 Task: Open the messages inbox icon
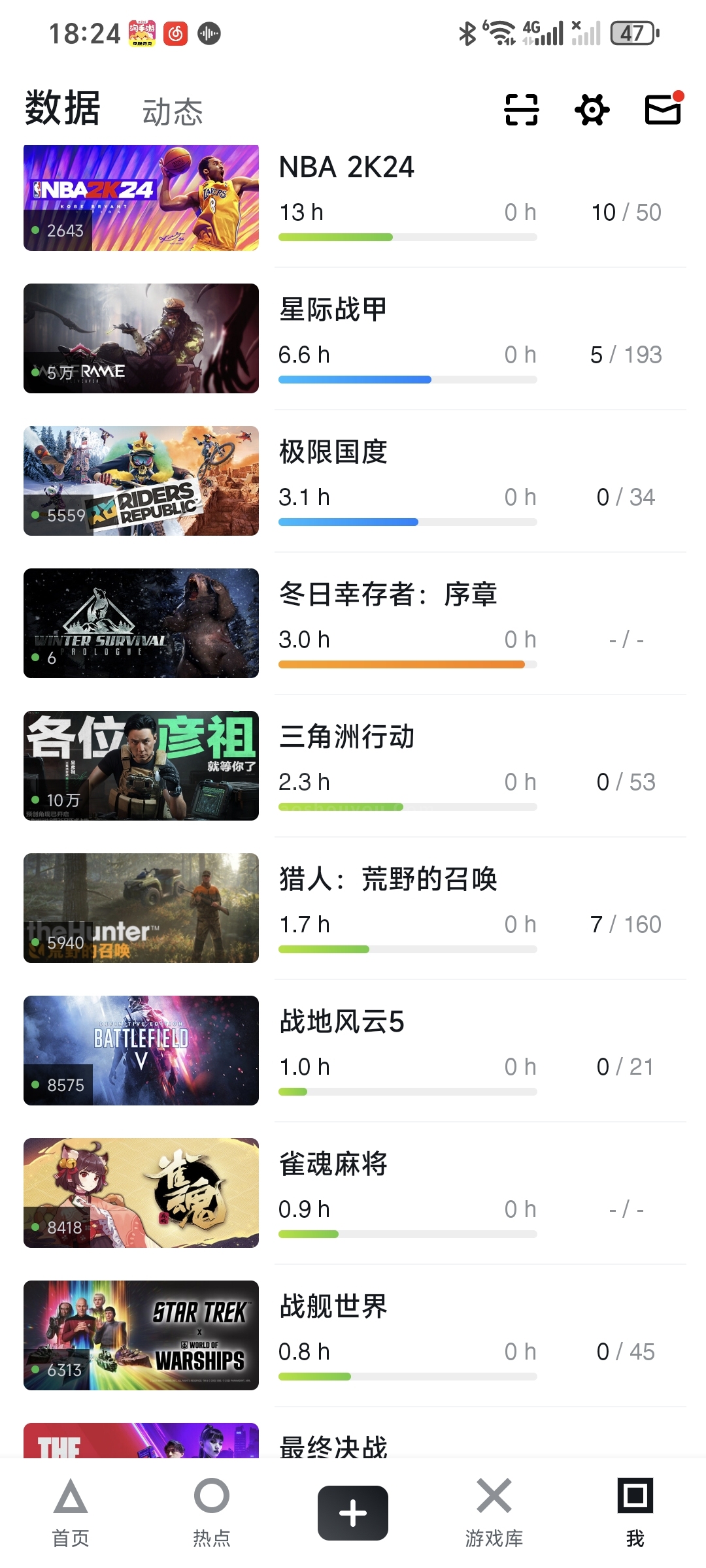coord(663,109)
